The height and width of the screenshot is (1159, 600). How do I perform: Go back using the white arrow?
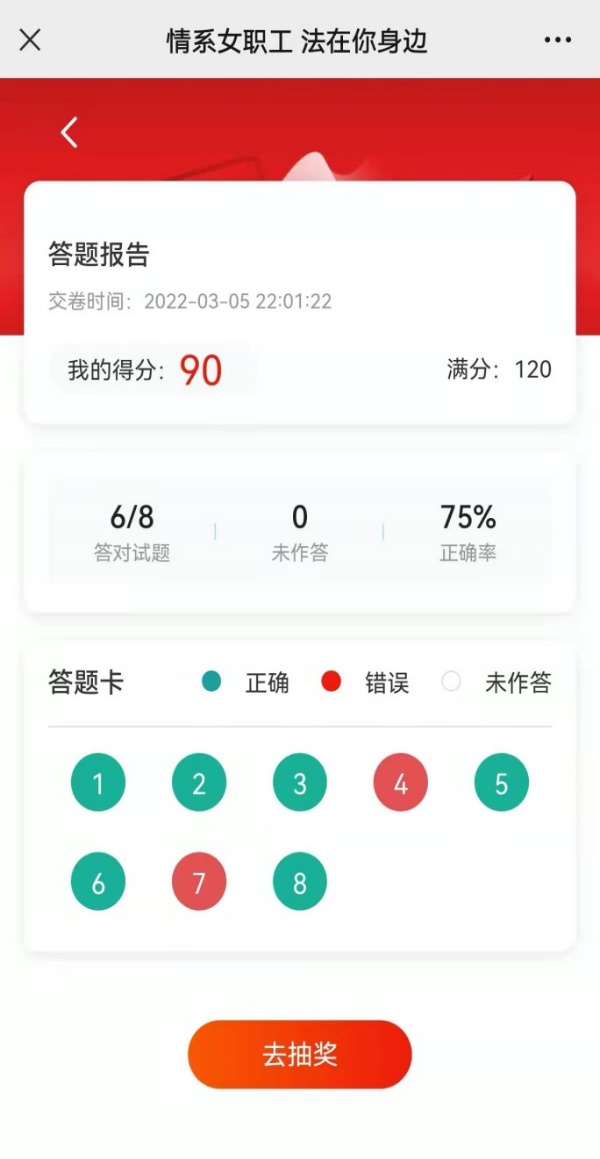69,132
